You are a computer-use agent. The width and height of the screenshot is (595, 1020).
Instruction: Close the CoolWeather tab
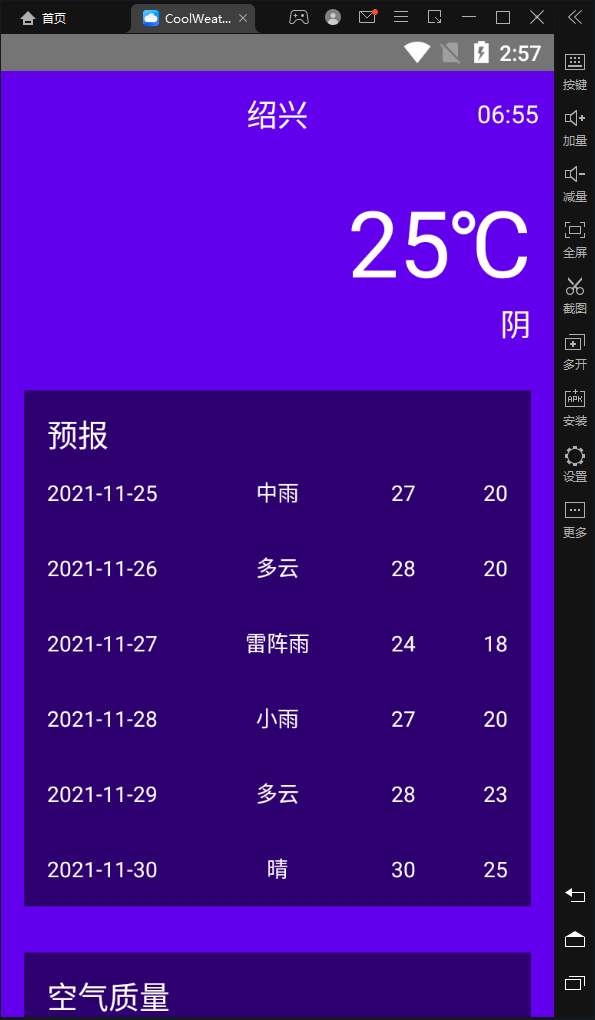pyautogui.click(x=243, y=18)
